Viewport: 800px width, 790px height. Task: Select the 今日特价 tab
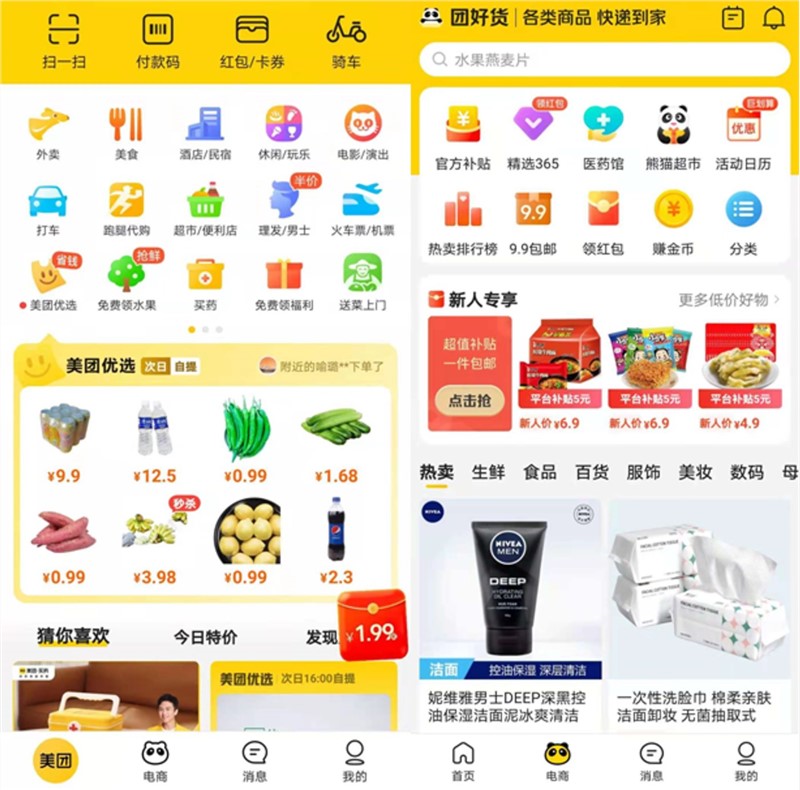click(206, 636)
